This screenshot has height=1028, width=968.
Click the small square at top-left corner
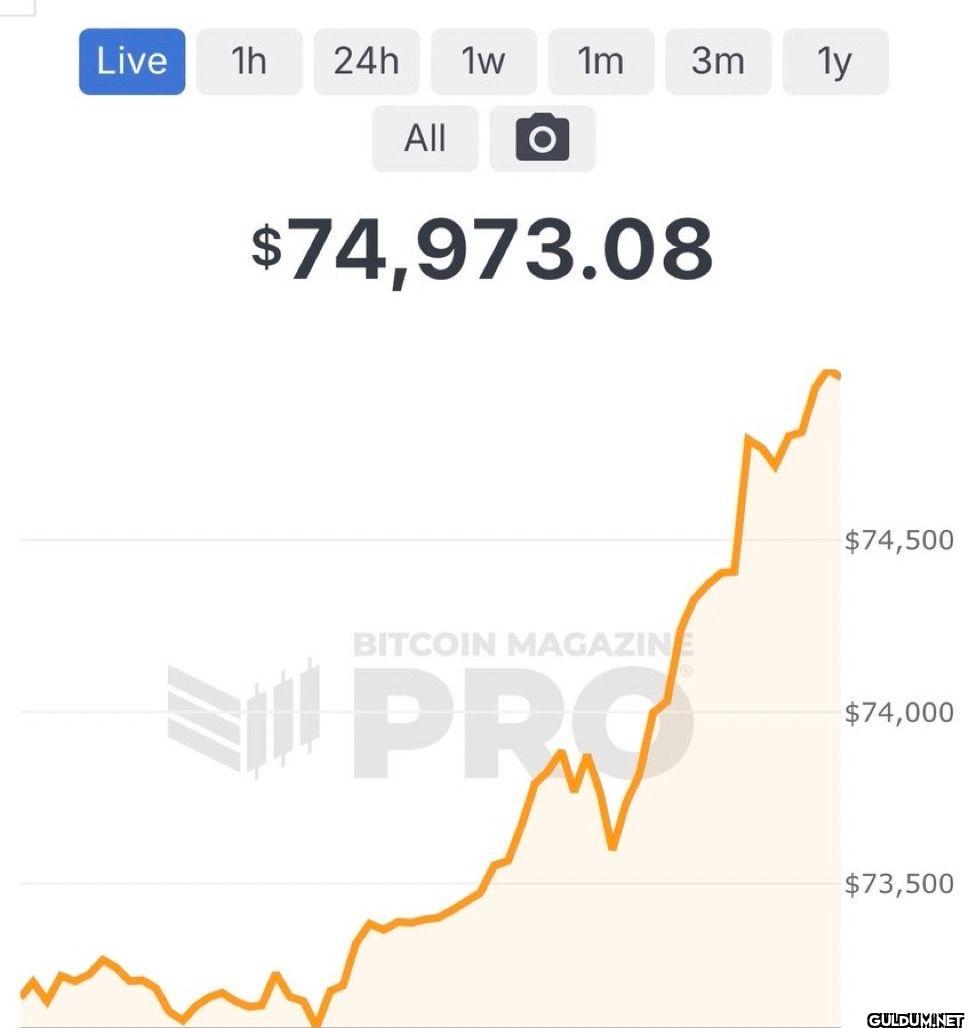13,8
